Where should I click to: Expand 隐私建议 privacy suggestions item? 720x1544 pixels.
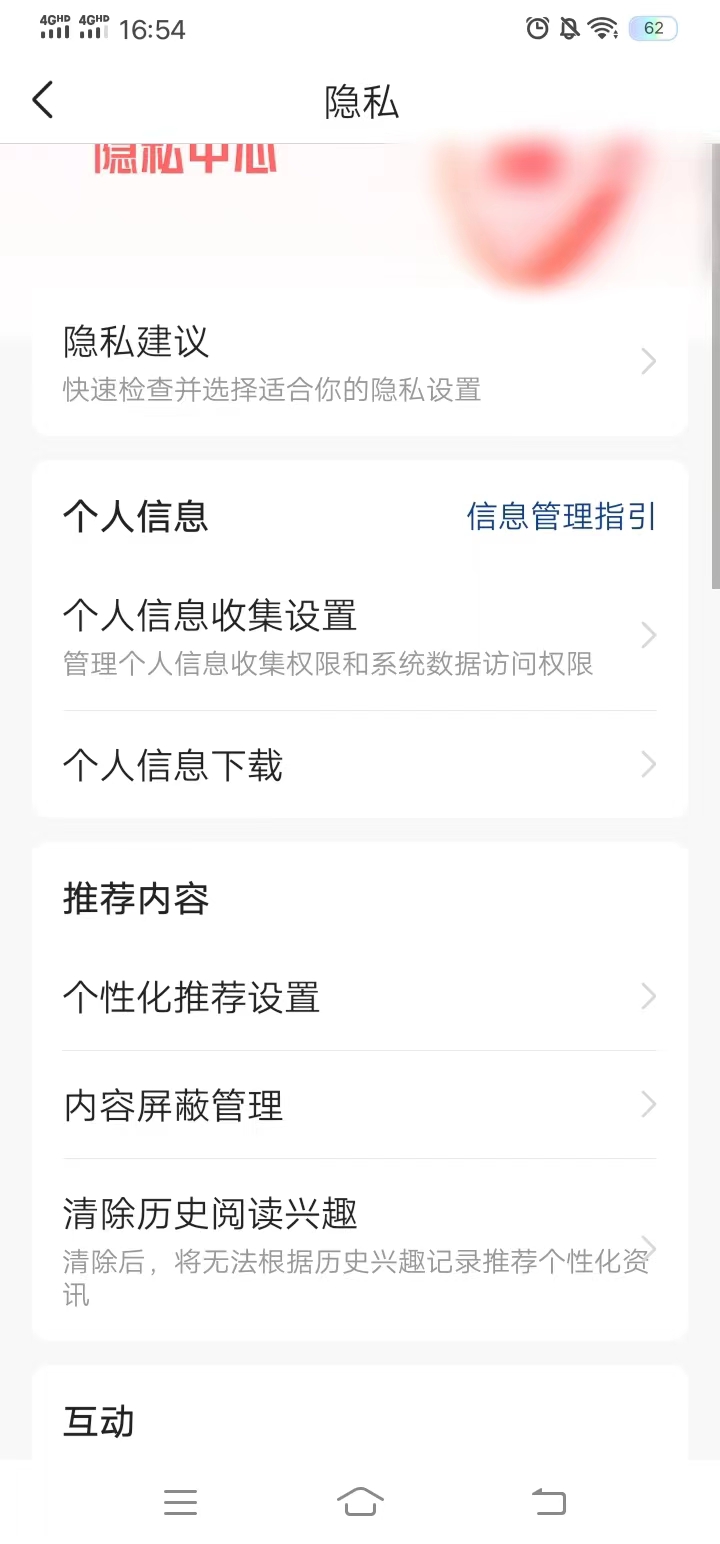tap(360, 362)
